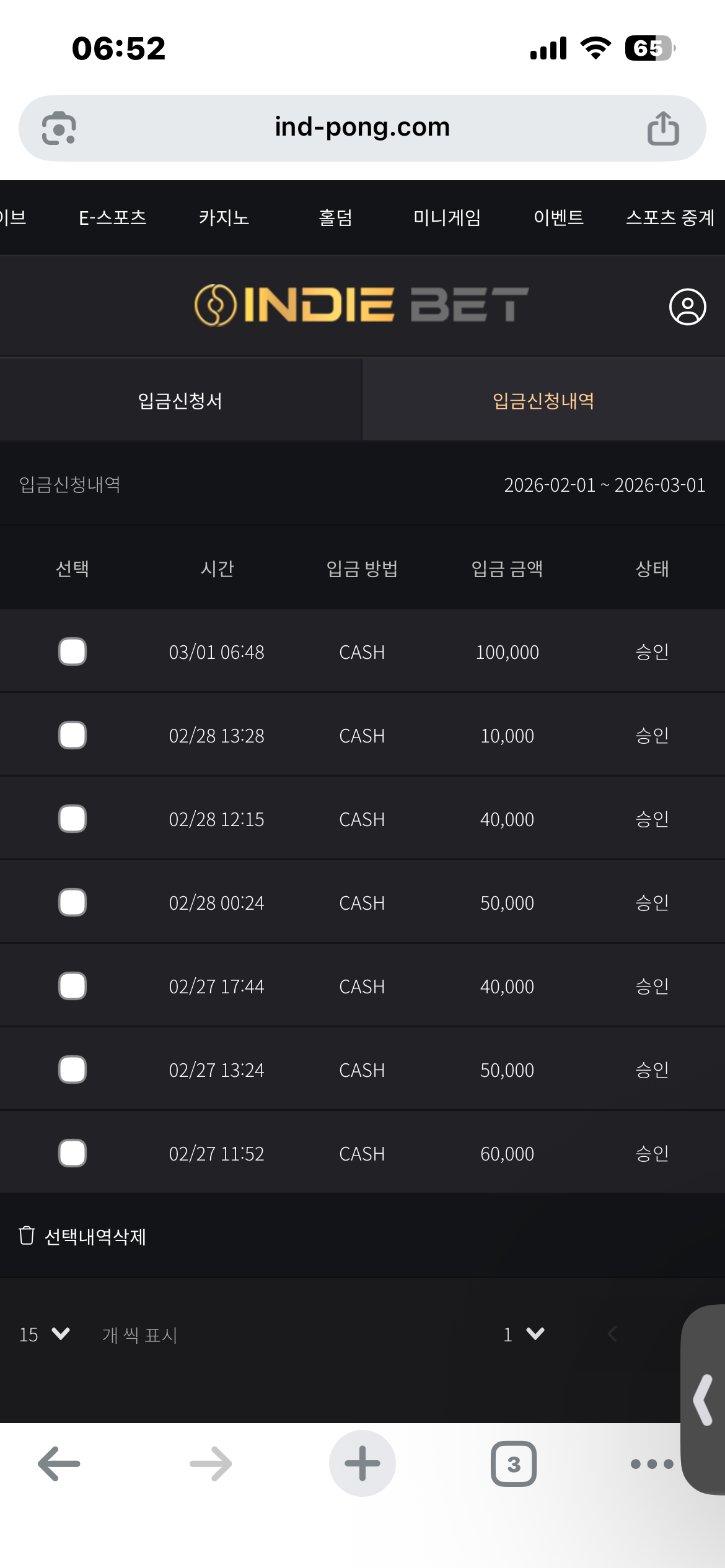Image resolution: width=725 pixels, height=1568 pixels.
Task: Expand the 15 items-per-page dropdown
Action: coord(44,1335)
